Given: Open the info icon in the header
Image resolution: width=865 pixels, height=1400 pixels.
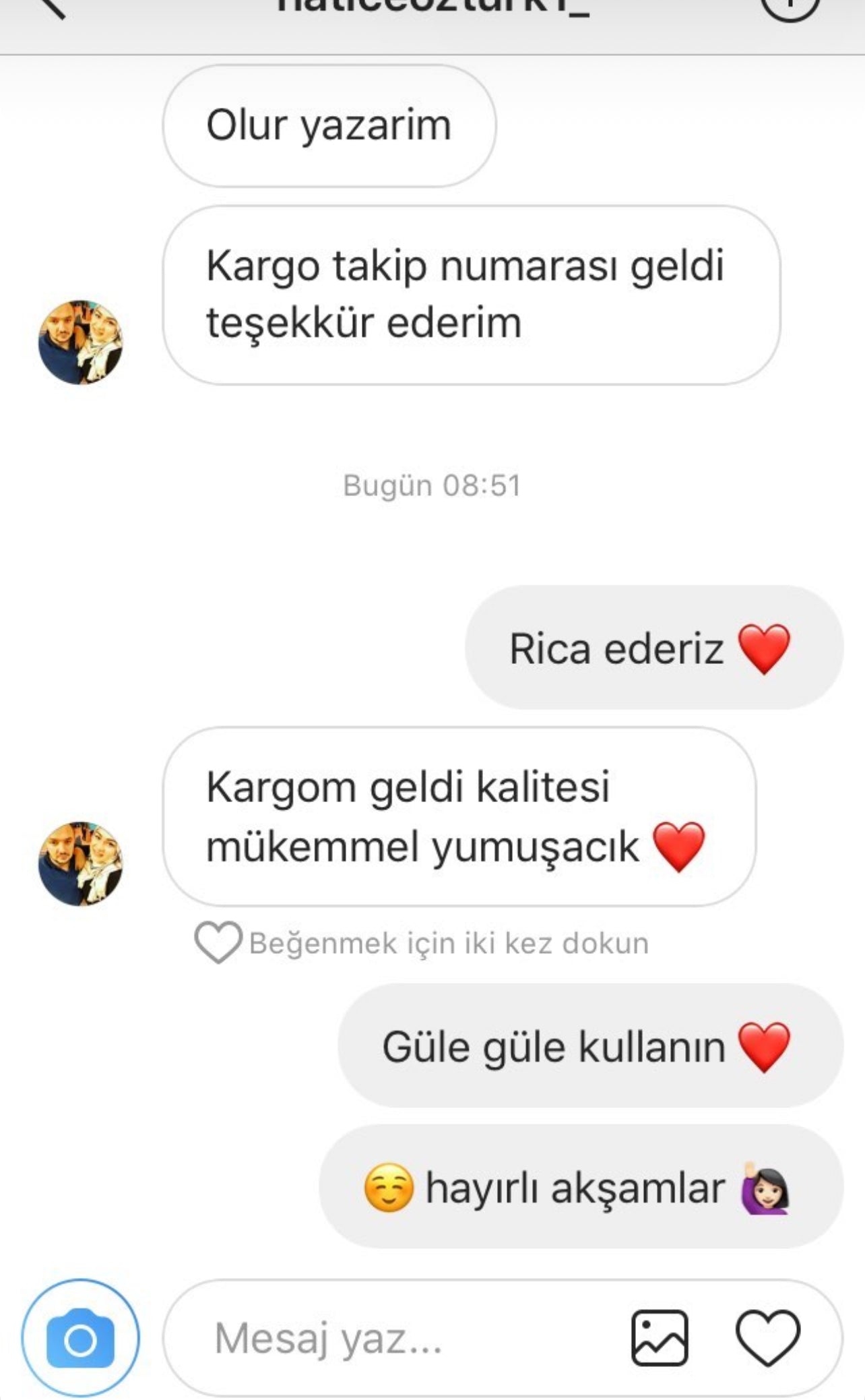Looking at the screenshot, I should (x=789, y=7).
